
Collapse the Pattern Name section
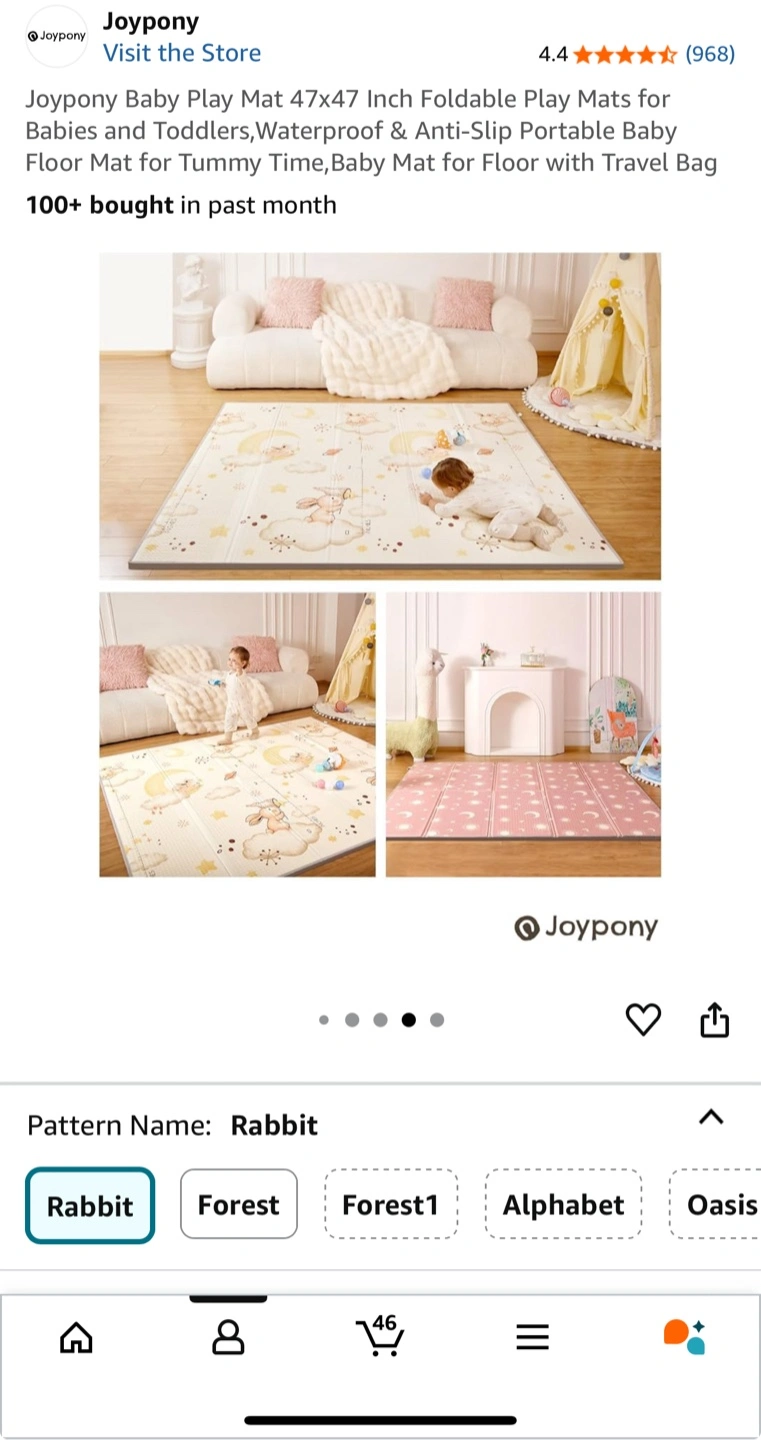[711, 1118]
